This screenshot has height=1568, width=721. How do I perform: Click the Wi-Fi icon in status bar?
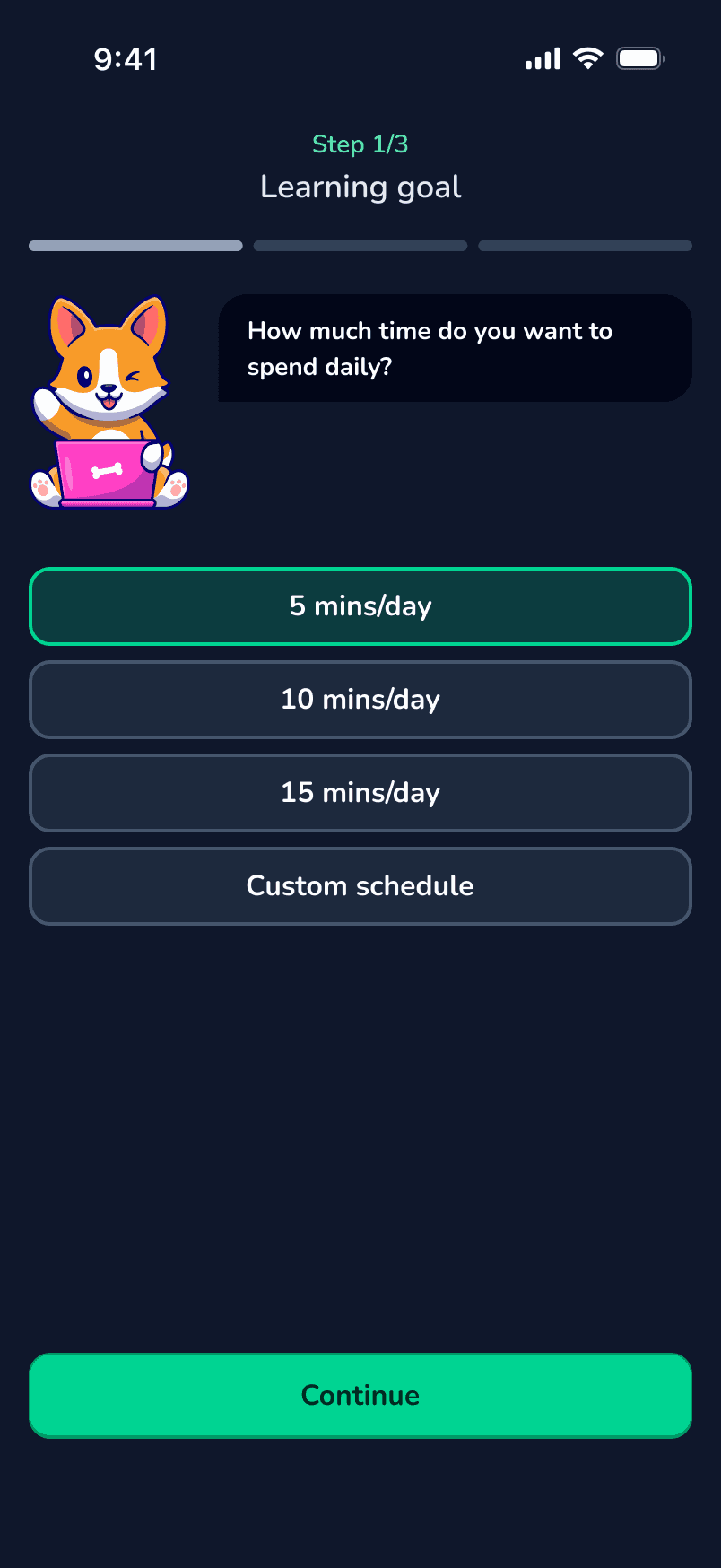tap(587, 57)
